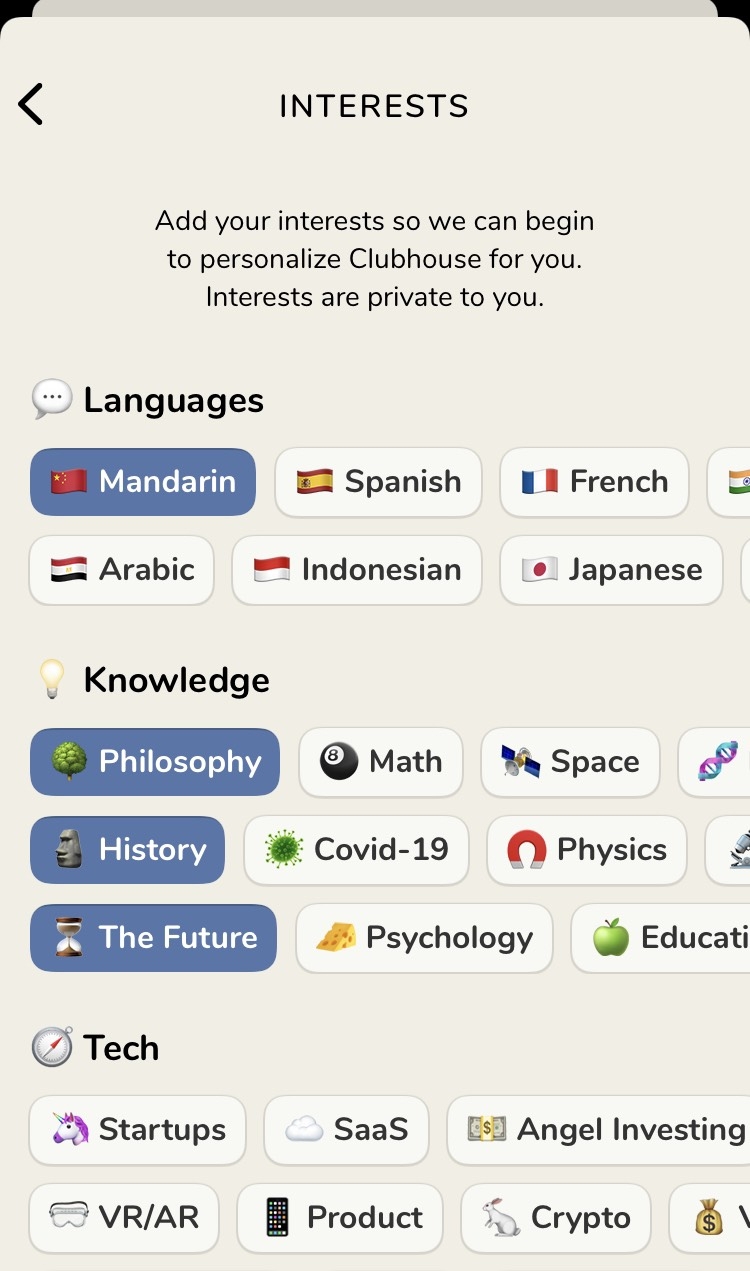This screenshot has width=750, height=1271.
Task: Deselect the History chip
Action: coord(127,850)
